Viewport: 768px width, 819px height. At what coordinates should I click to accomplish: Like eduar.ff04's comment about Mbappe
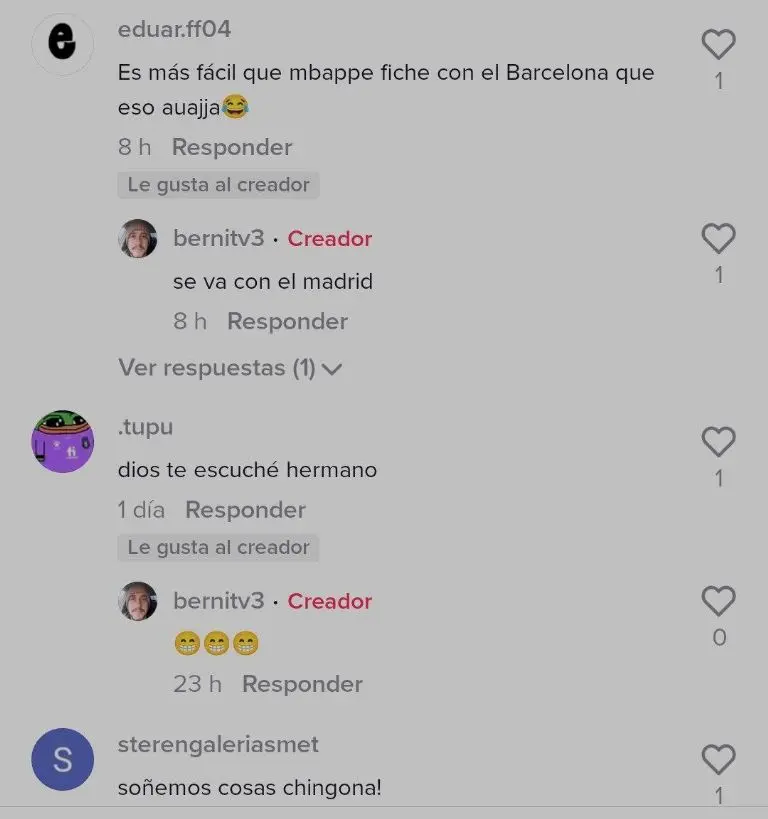(x=718, y=45)
